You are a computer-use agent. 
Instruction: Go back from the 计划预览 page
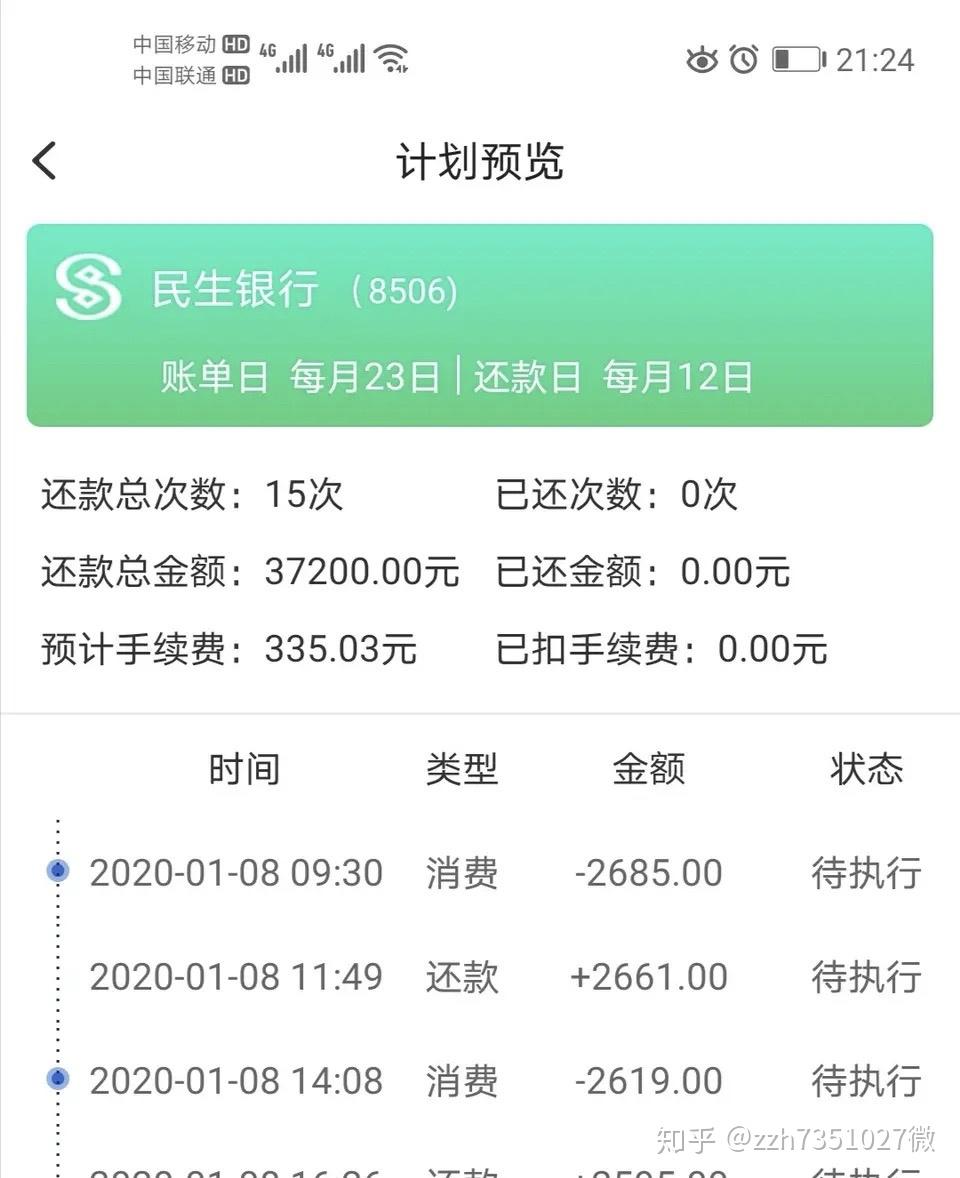click(45, 161)
